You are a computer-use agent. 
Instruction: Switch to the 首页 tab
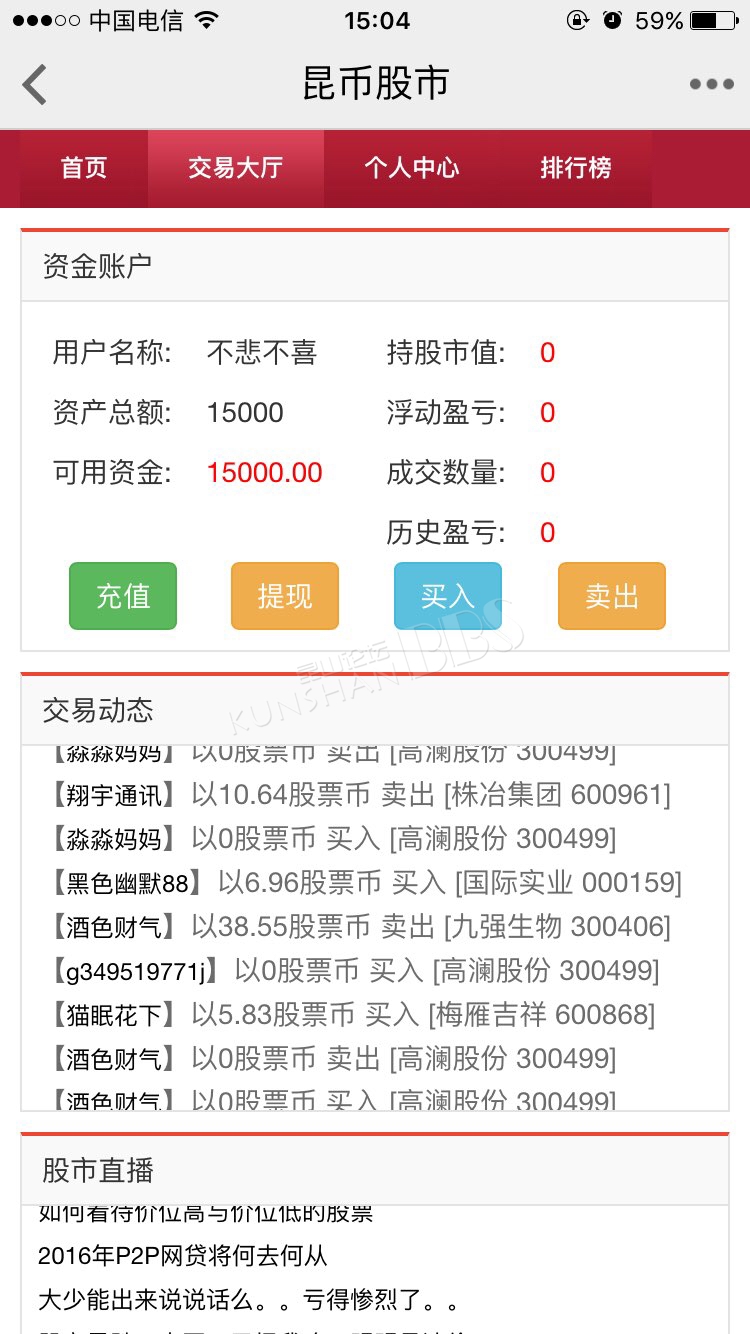[x=84, y=168]
